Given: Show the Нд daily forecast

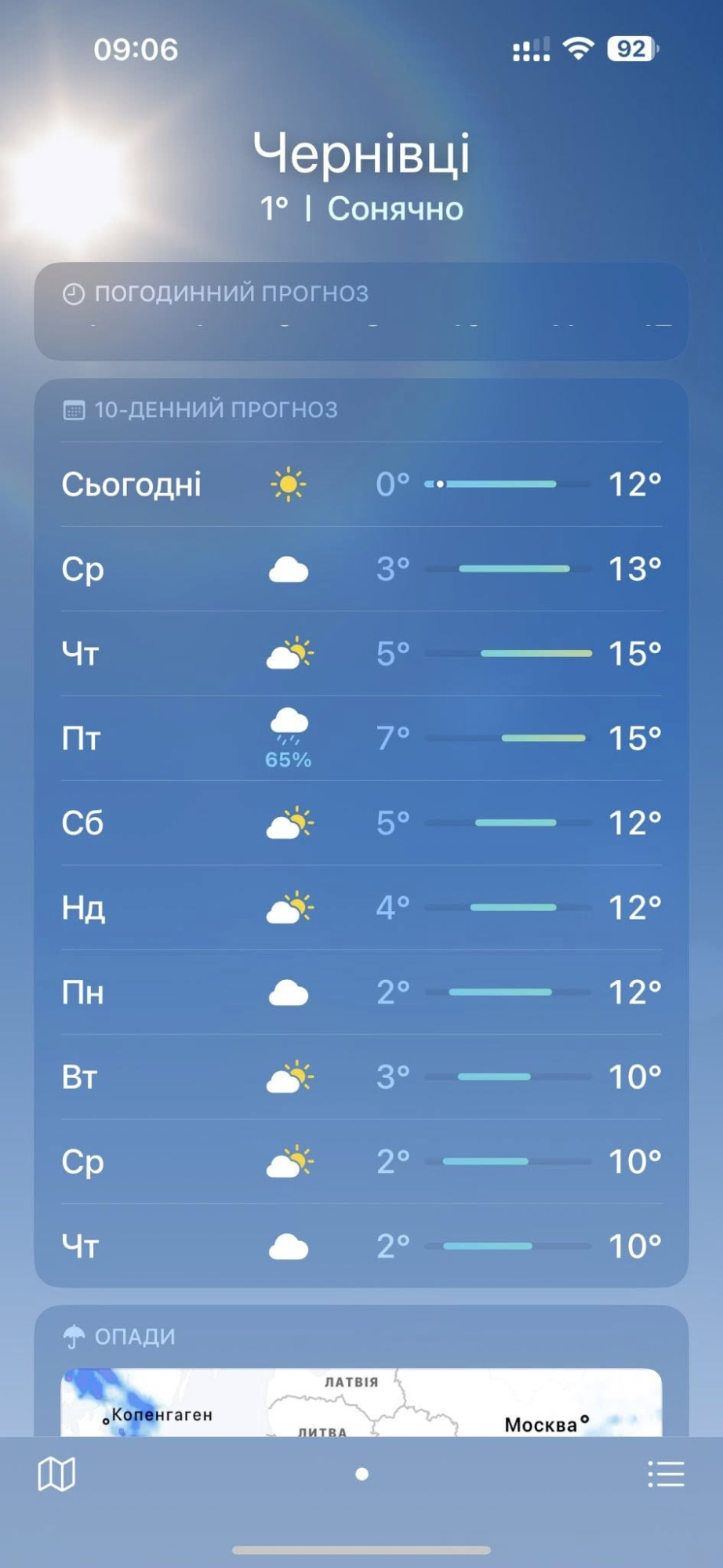Looking at the screenshot, I should pyautogui.click(x=361, y=908).
